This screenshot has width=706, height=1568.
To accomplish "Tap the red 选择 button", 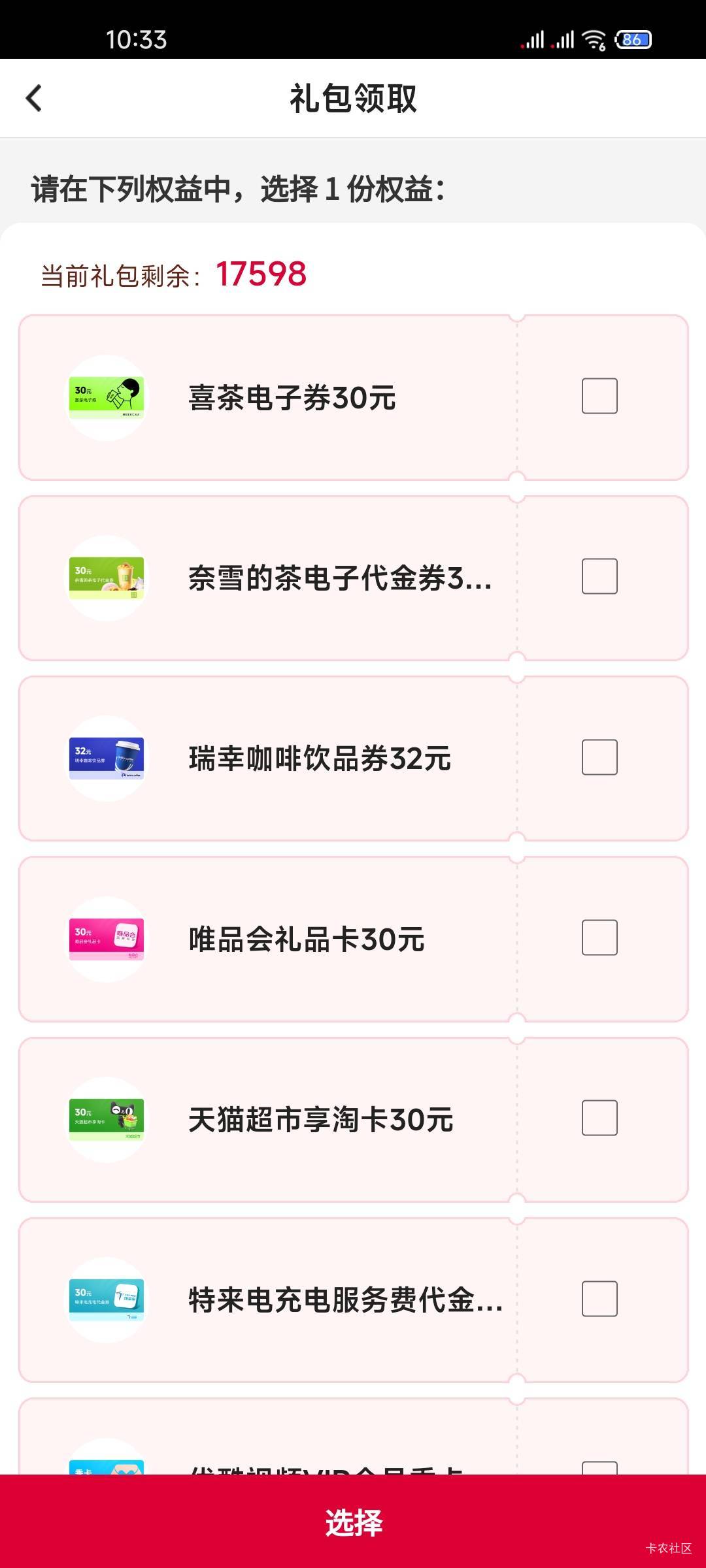I will click(x=353, y=1522).
